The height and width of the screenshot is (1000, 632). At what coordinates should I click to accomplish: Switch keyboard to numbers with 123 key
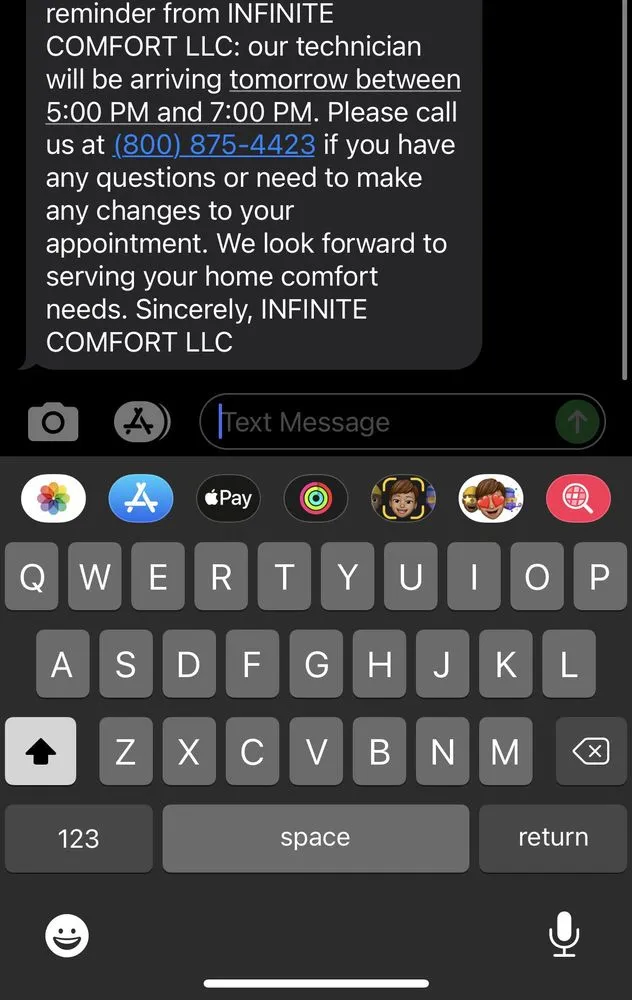[x=79, y=838]
